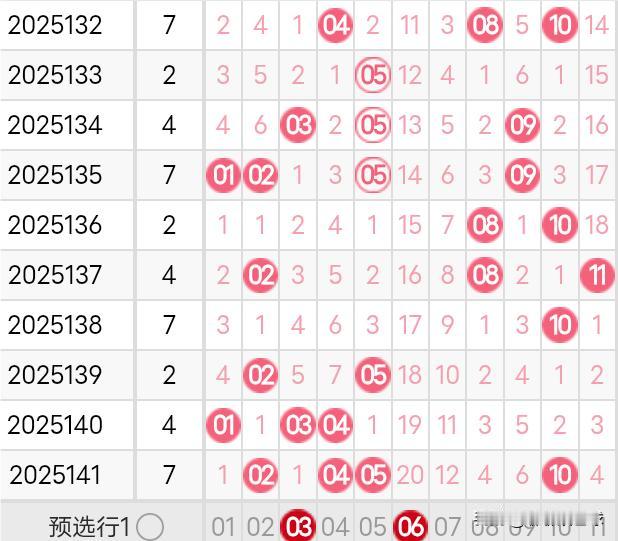Screen dimensions: 618x541
Task: Deselect number 06 in the preselect row
Action: pyautogui.click(x=410, y=526)
